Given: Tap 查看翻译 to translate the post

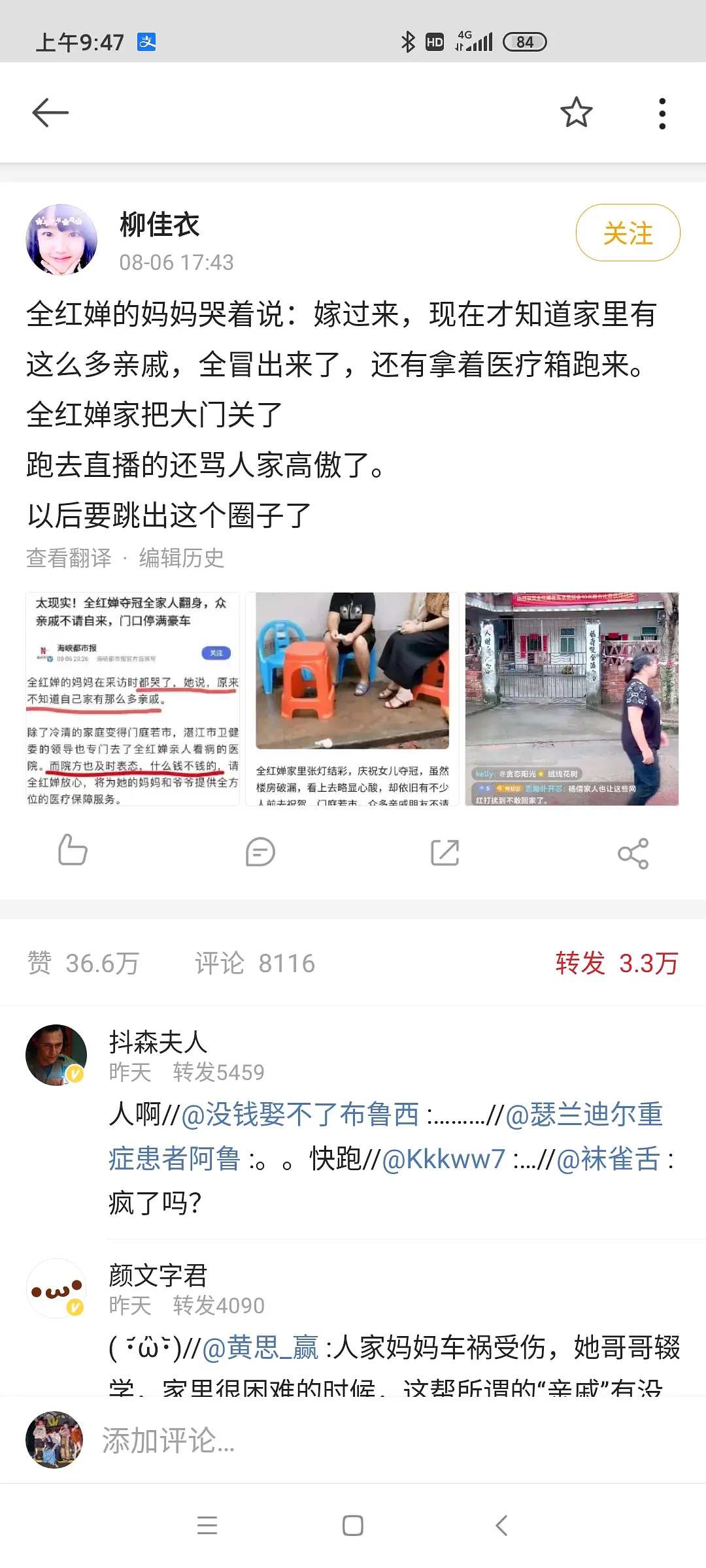Looking at the screenshot, I should click(69, 558).
